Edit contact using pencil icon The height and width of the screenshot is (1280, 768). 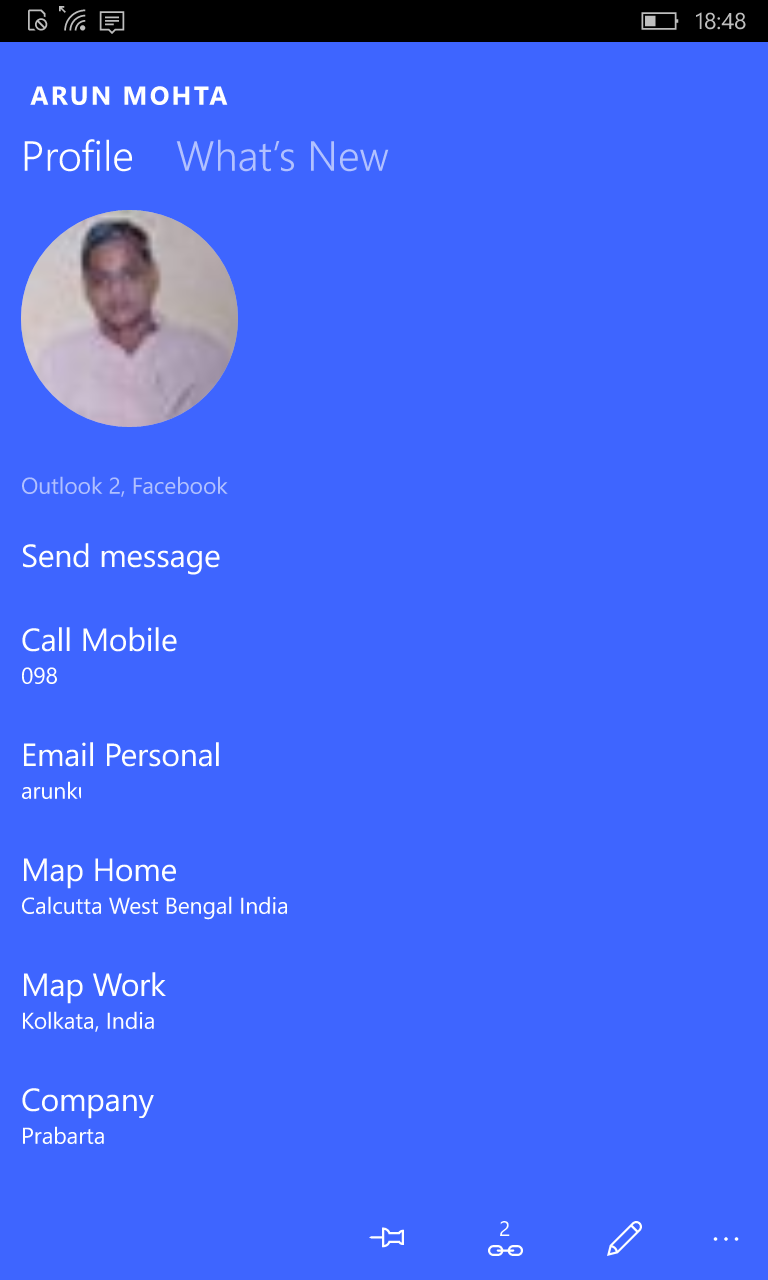tap(624, 1238)
